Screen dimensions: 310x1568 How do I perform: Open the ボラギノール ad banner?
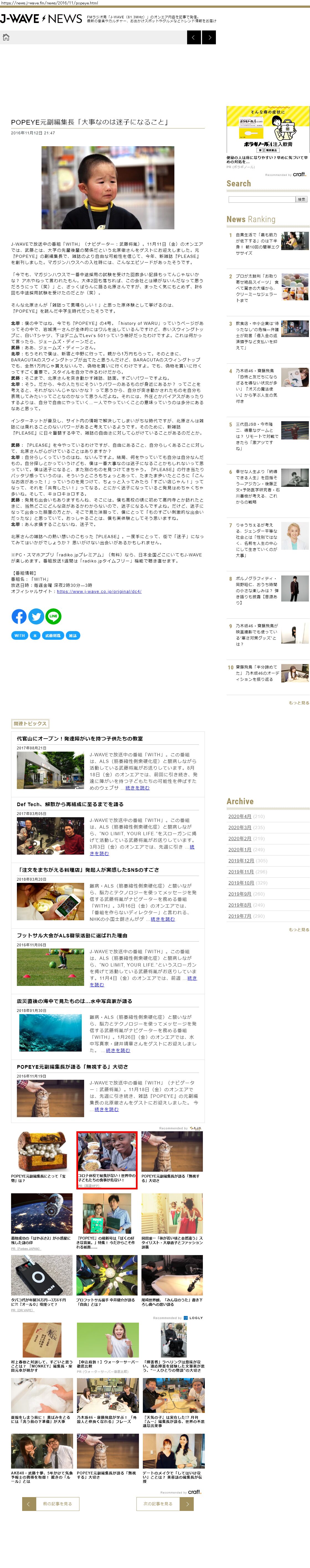[x=268, y=130]
